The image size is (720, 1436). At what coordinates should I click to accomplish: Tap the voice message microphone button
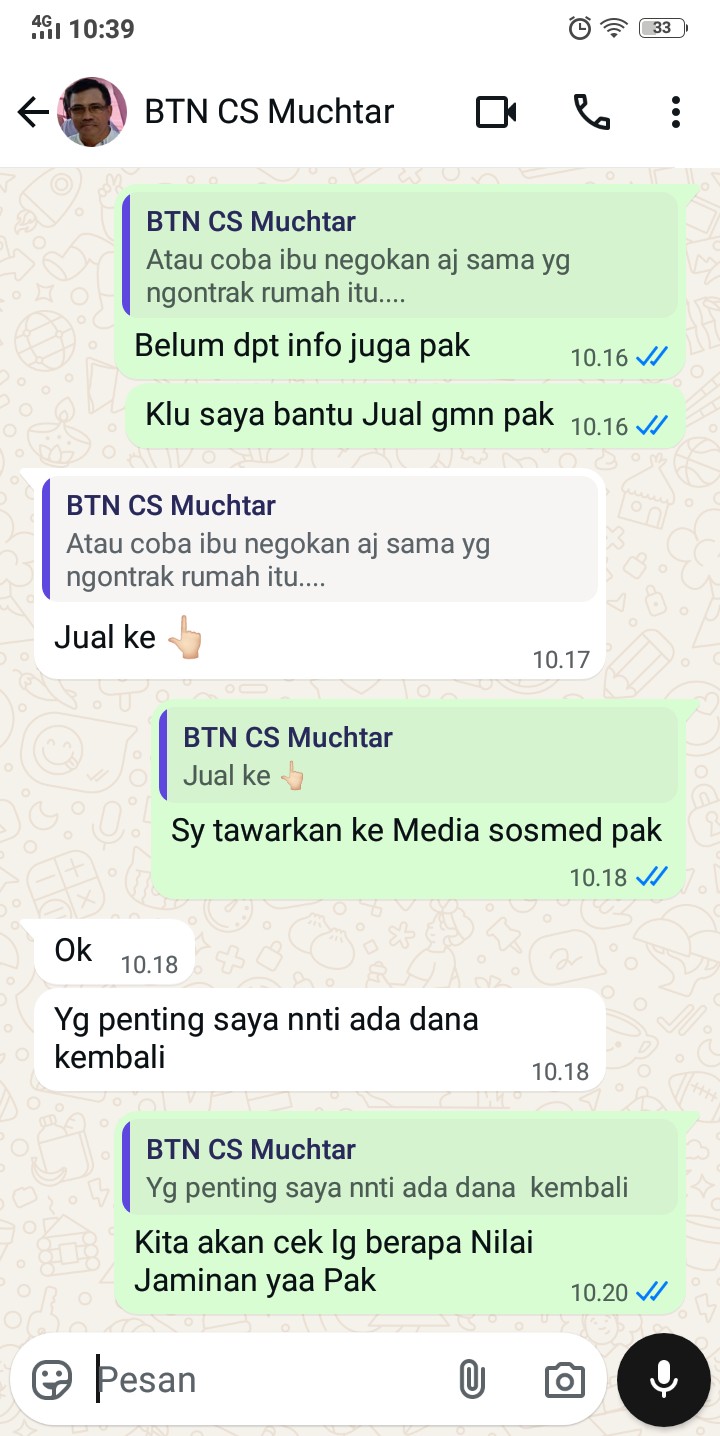tap(664, 1380)
